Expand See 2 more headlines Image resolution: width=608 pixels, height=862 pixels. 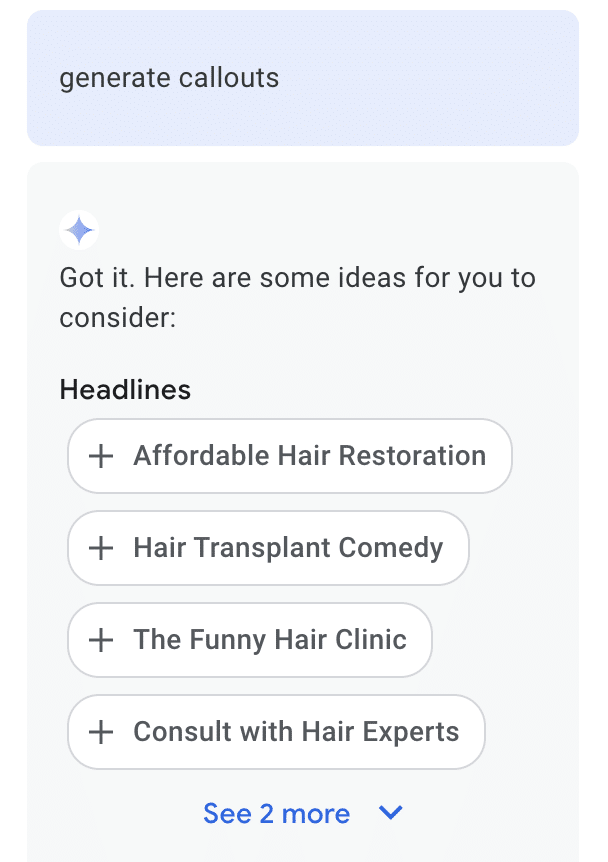click(302, 814)
